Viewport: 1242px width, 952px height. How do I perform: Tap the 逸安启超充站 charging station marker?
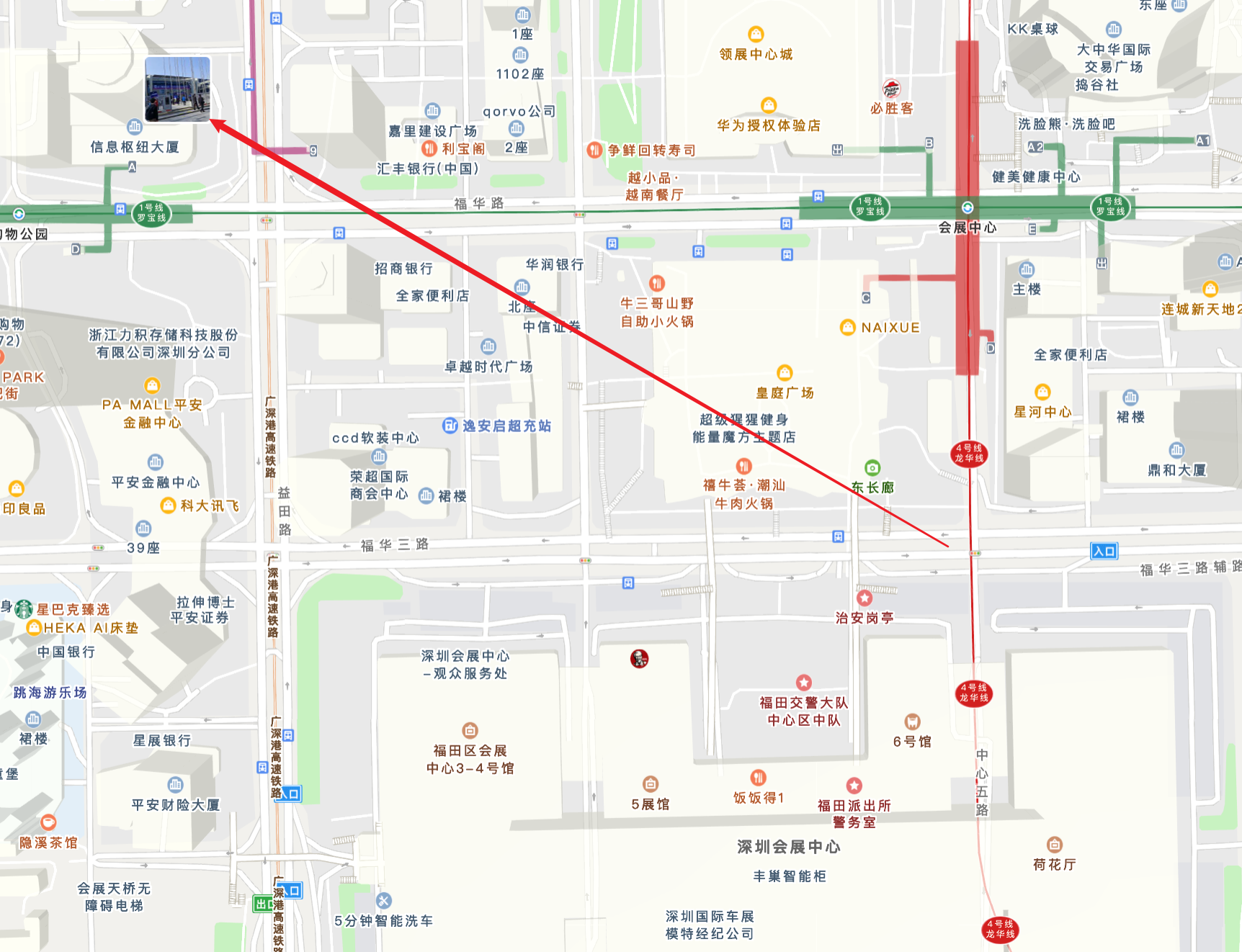(x=450, y=426)
